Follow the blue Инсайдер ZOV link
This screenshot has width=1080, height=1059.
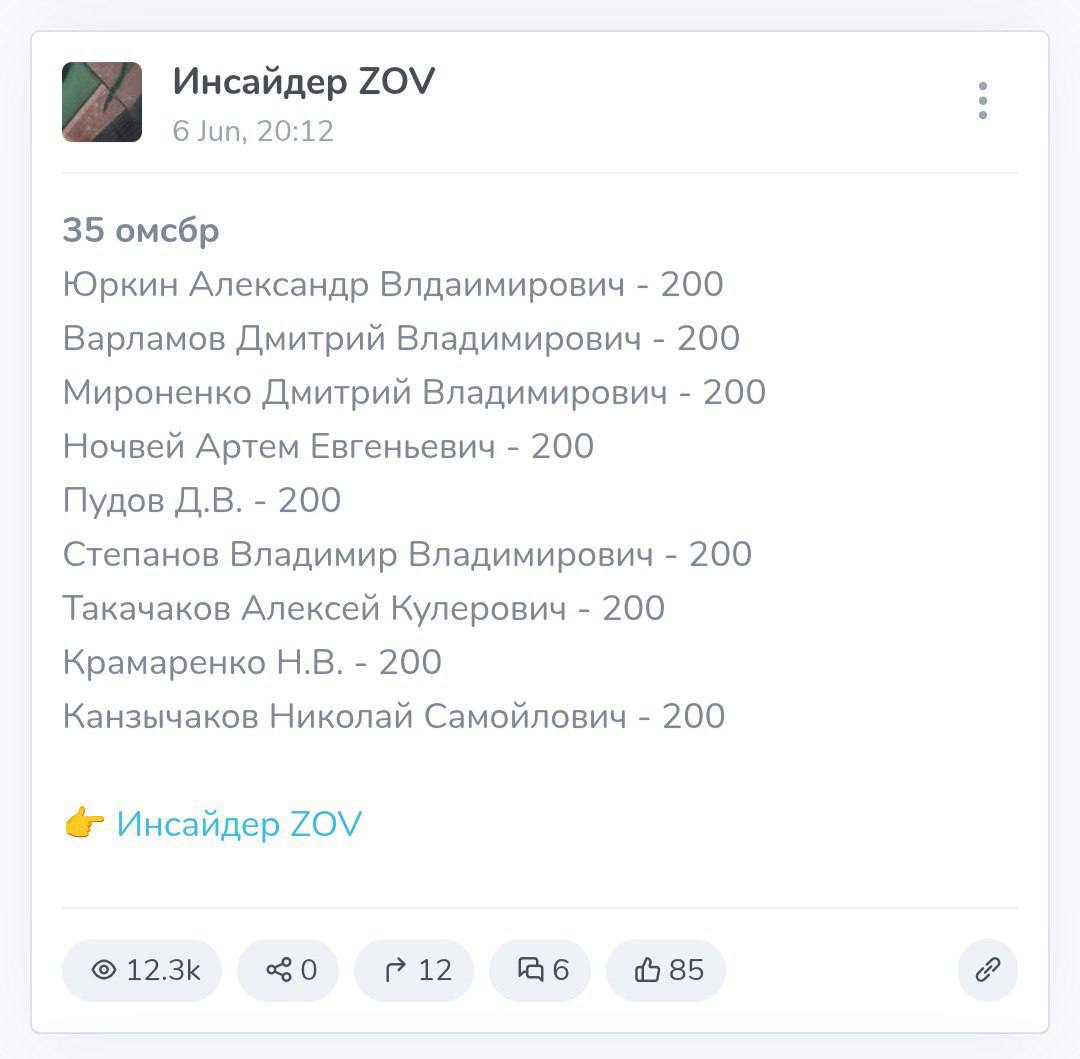238,824
